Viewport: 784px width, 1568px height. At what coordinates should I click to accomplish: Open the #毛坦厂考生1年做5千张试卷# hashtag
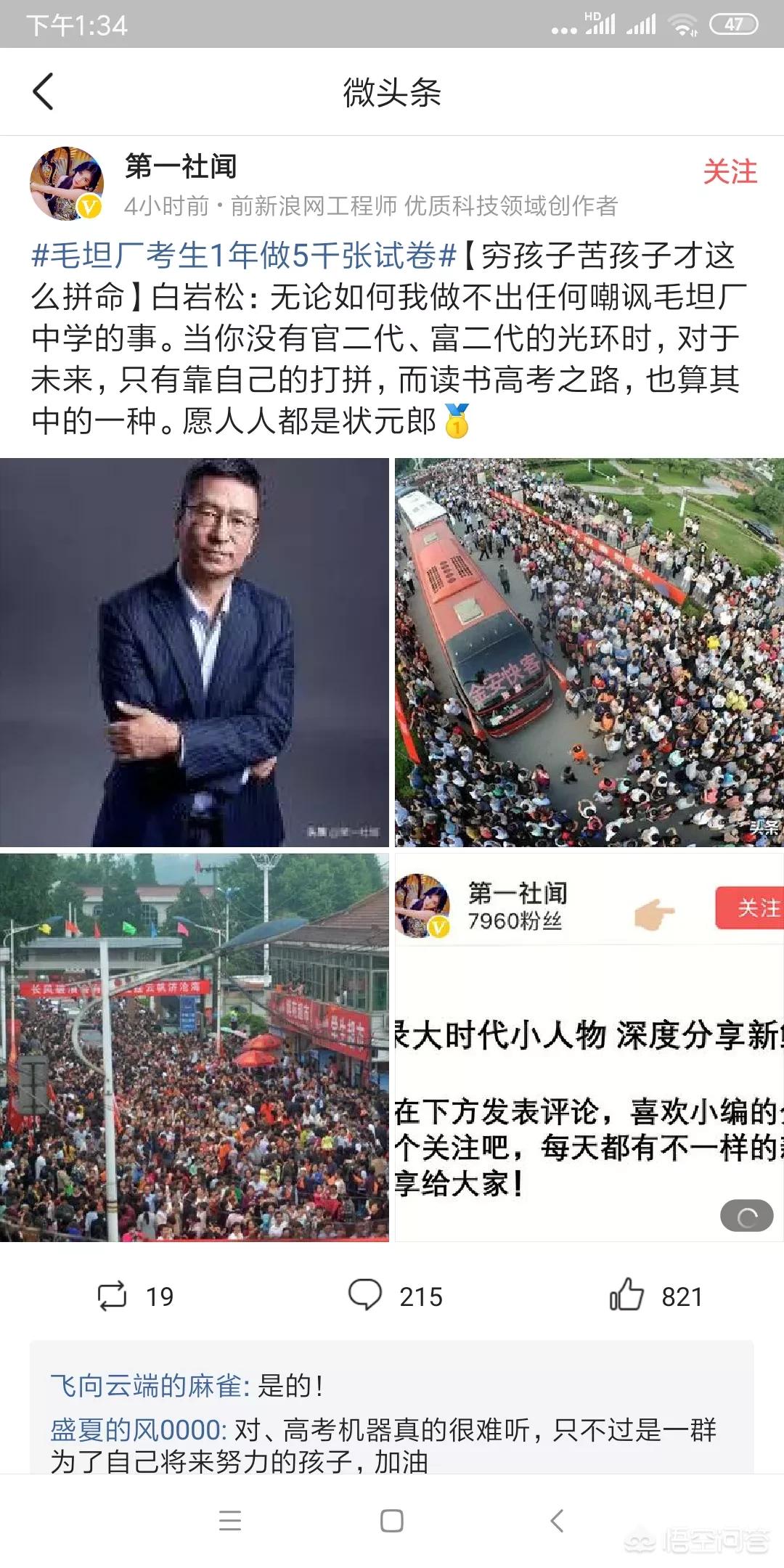tap(244, 255)
